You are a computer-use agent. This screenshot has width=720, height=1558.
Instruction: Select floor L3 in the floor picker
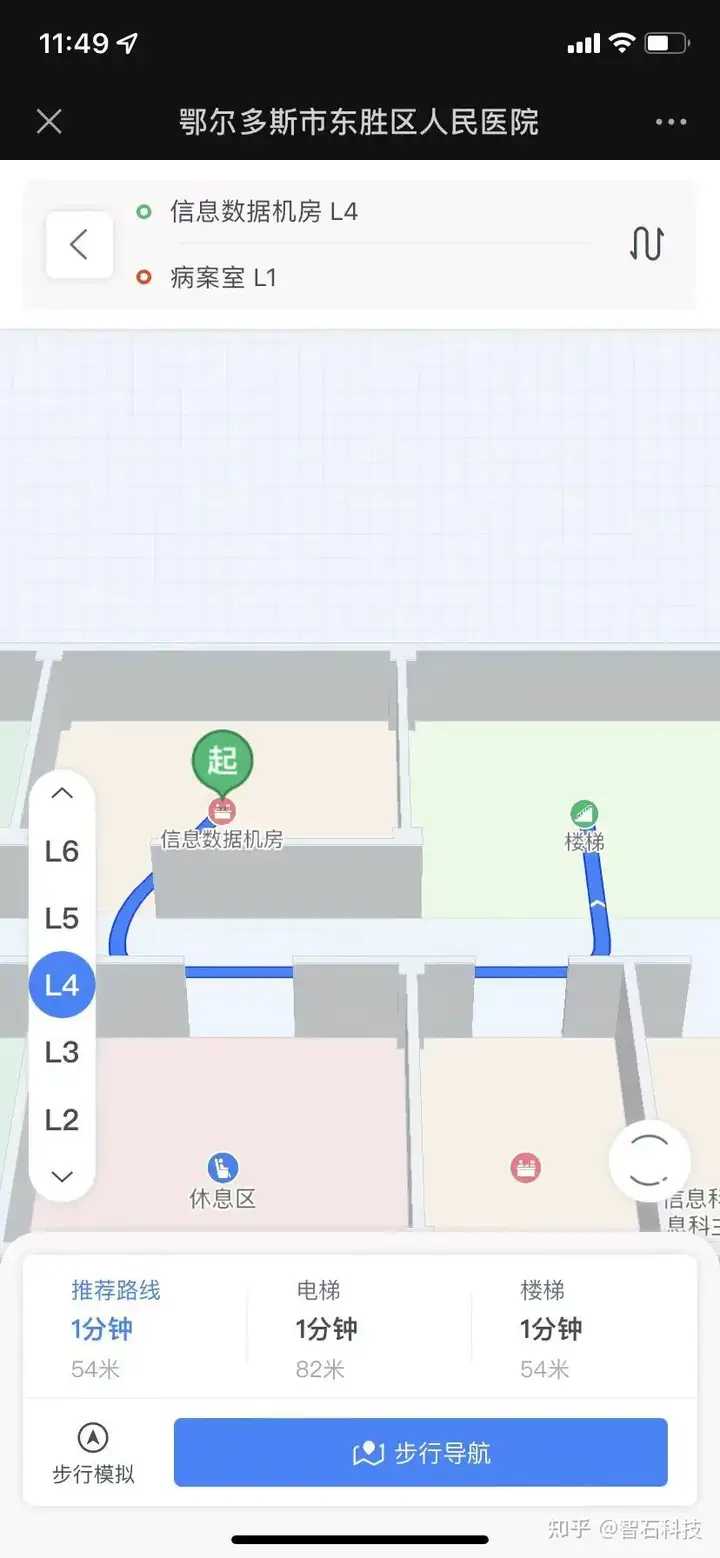[62, 1052]
